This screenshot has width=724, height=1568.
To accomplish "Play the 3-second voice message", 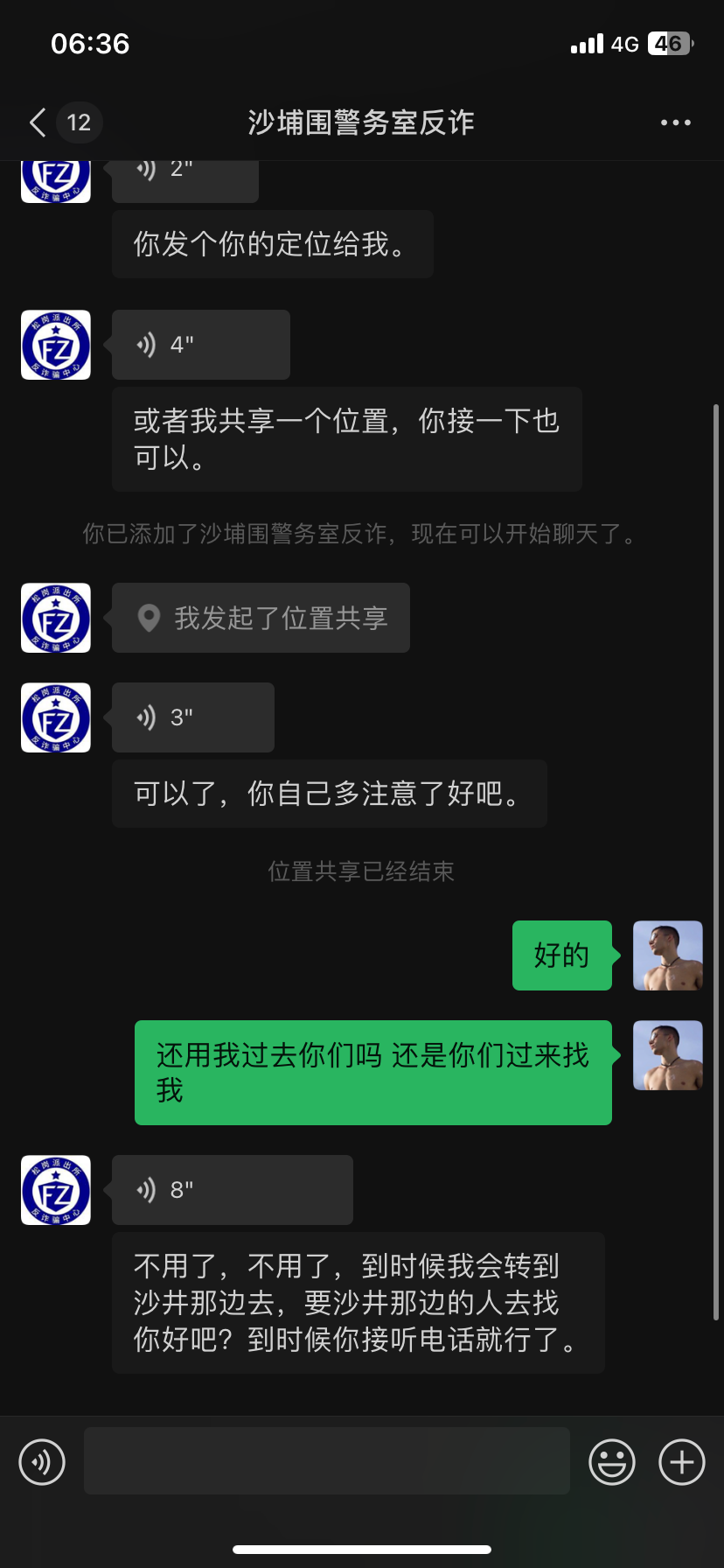I will coord(192,717).
